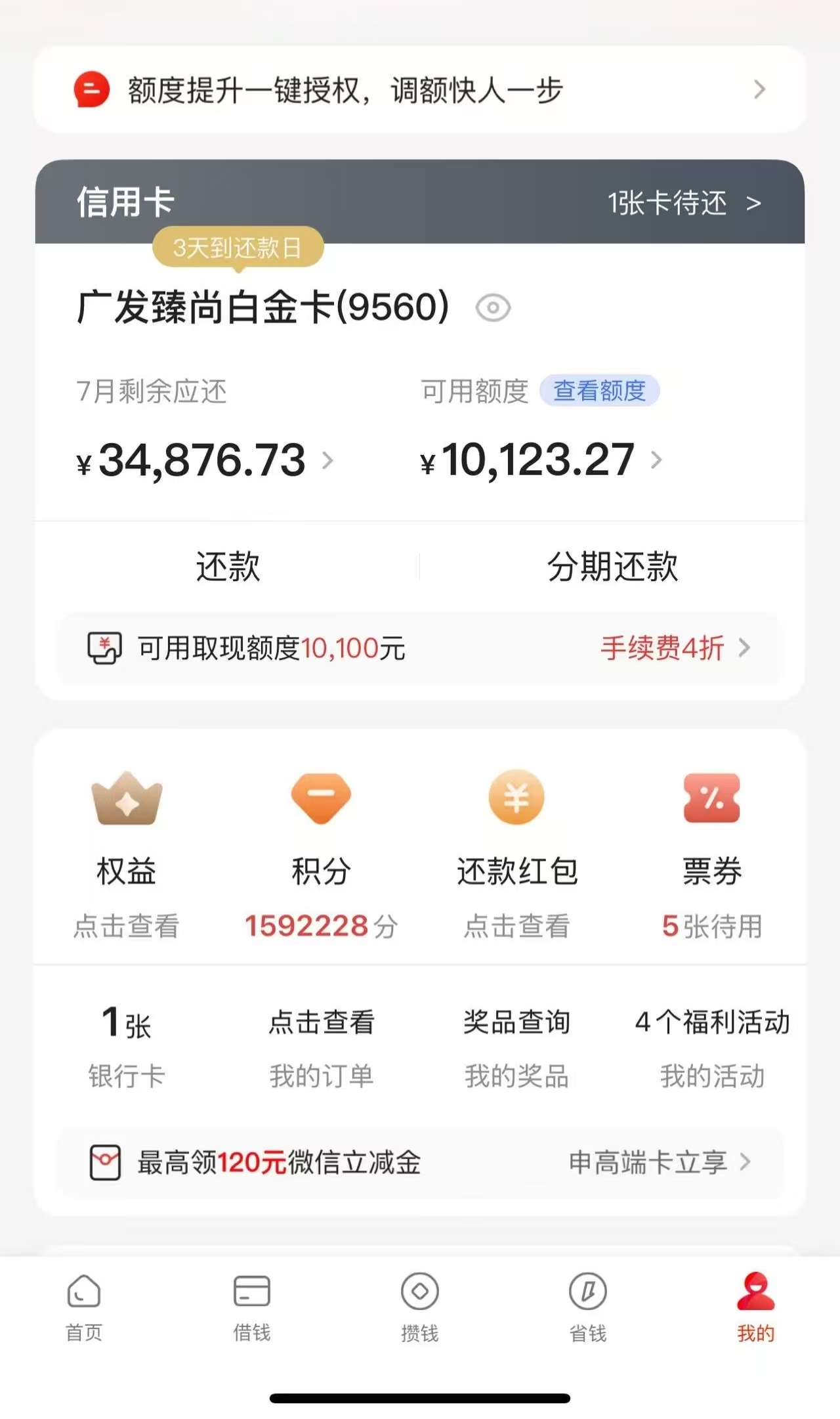The image size is (840, 1419).
Task: Expand the 手续费4折 cash withdrawal offer
Action: pos(663,649)
